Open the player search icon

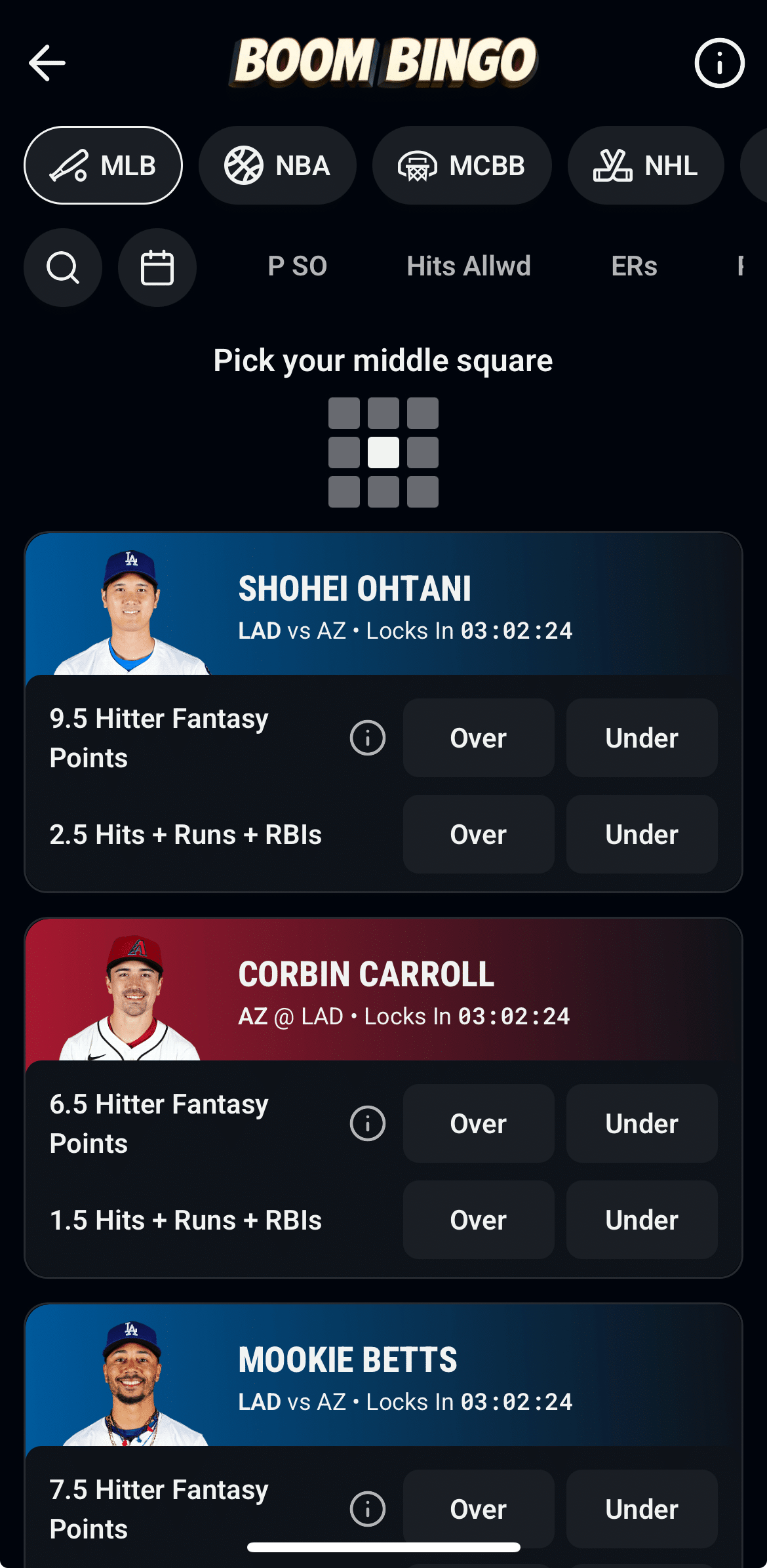tap(63, 268)
